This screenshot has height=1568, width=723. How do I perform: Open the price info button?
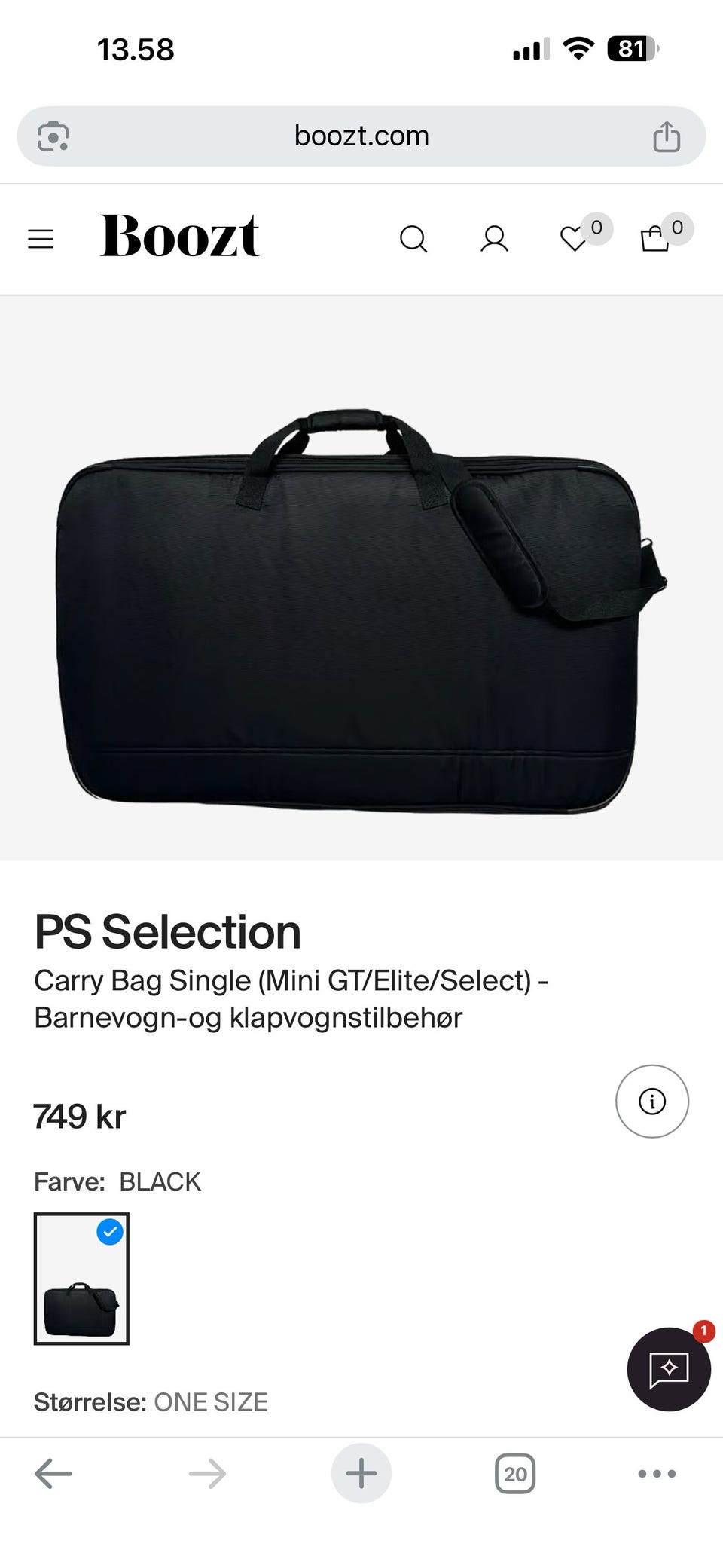(x=652, y=1102)
